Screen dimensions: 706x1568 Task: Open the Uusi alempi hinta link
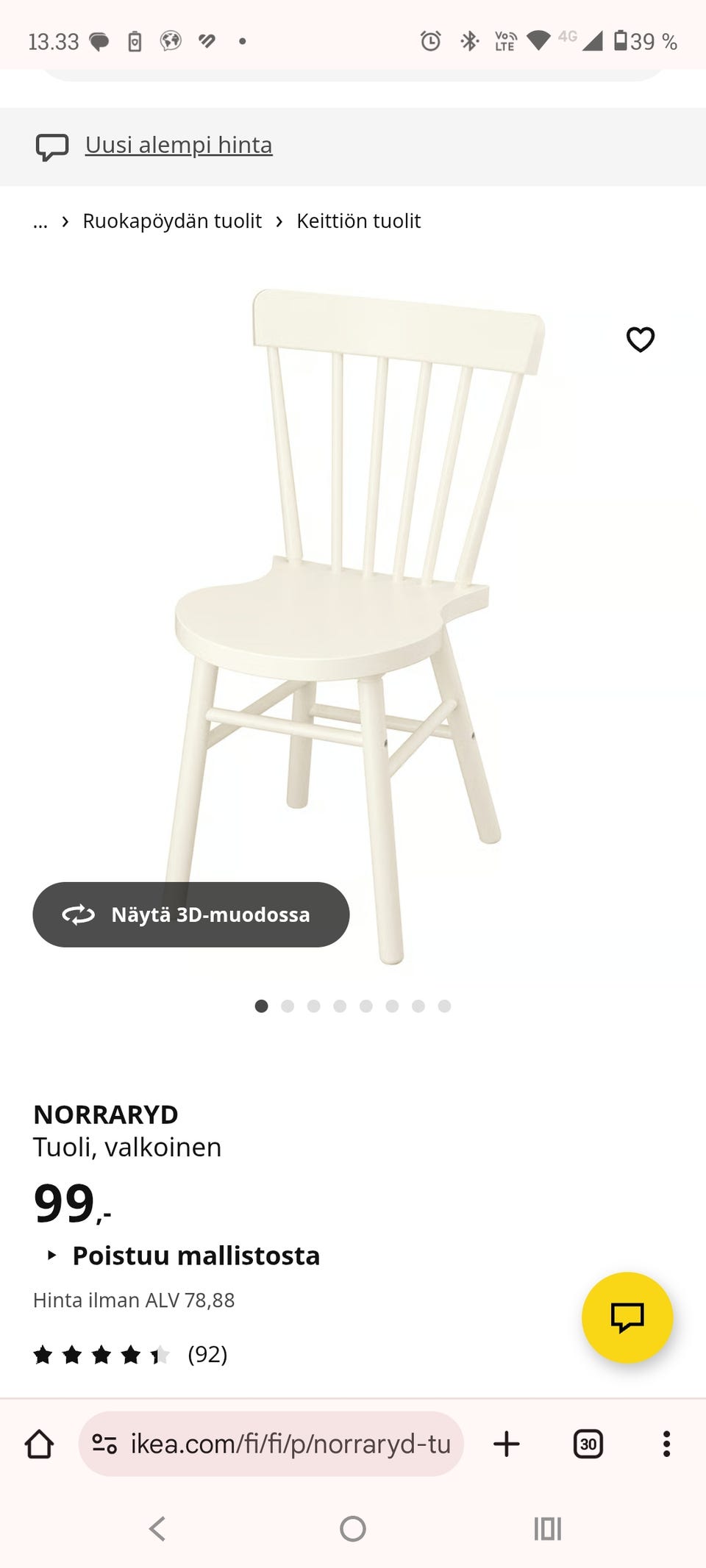tap(178, 146)
